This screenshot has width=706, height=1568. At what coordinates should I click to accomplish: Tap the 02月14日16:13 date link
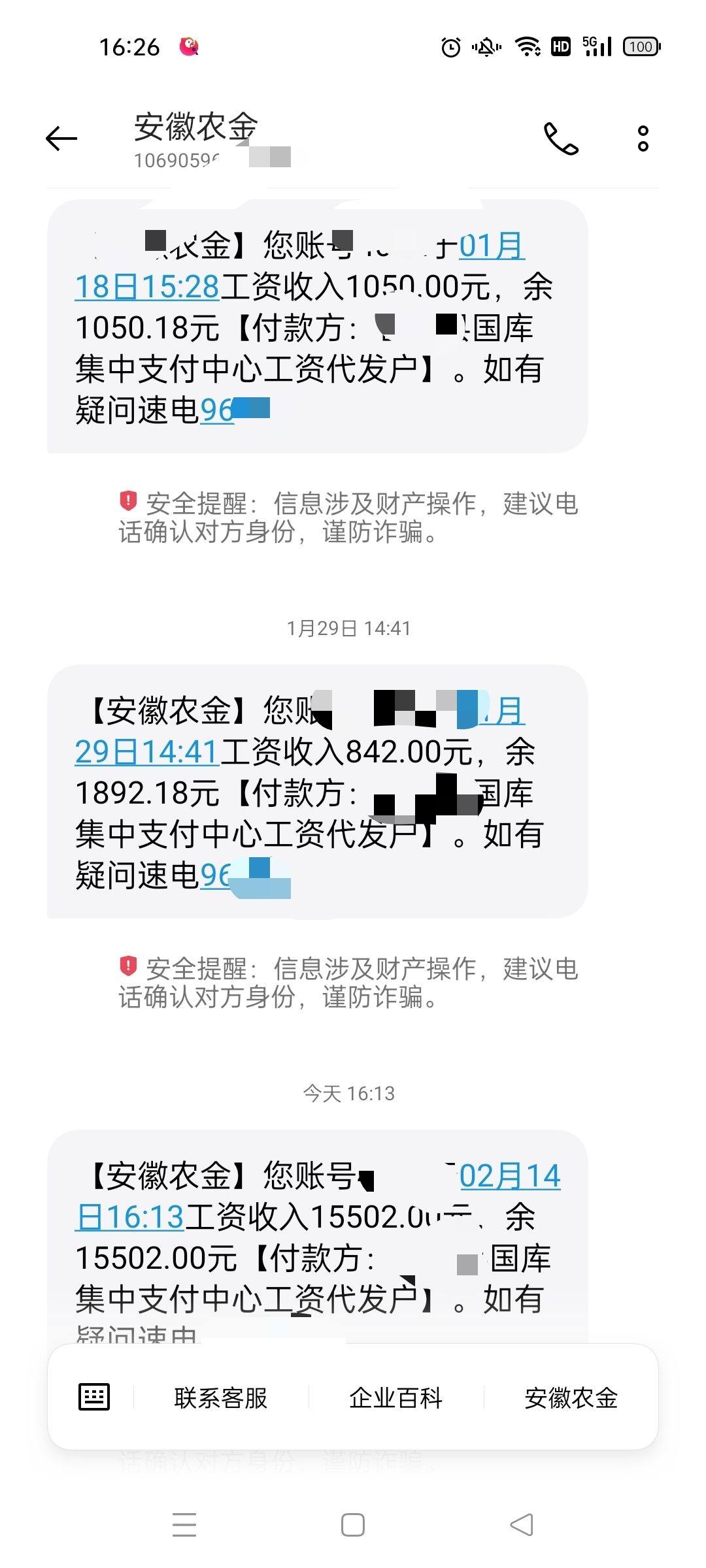click(510, 1176)
